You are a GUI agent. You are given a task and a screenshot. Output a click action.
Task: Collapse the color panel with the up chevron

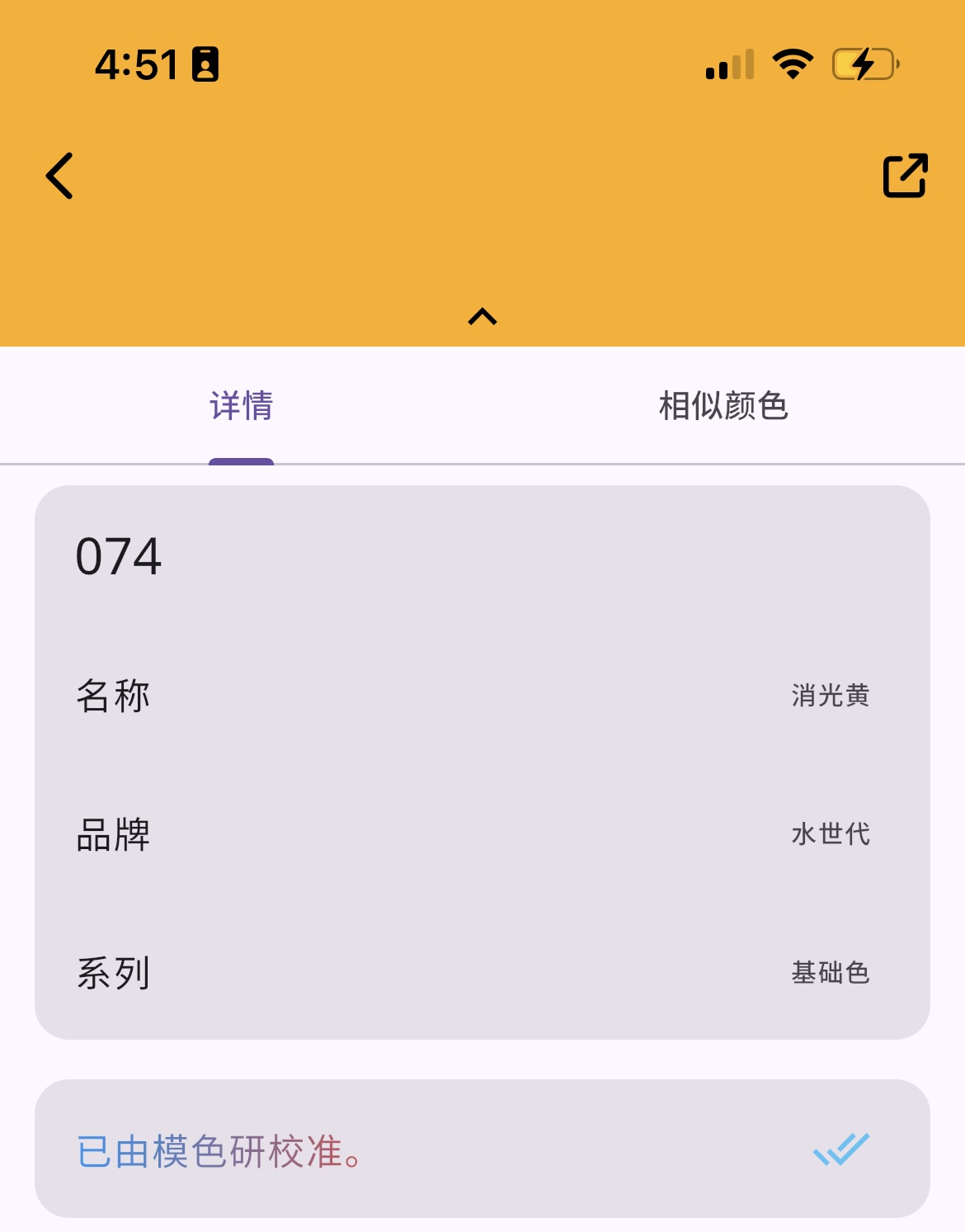(x=482, y=317)
